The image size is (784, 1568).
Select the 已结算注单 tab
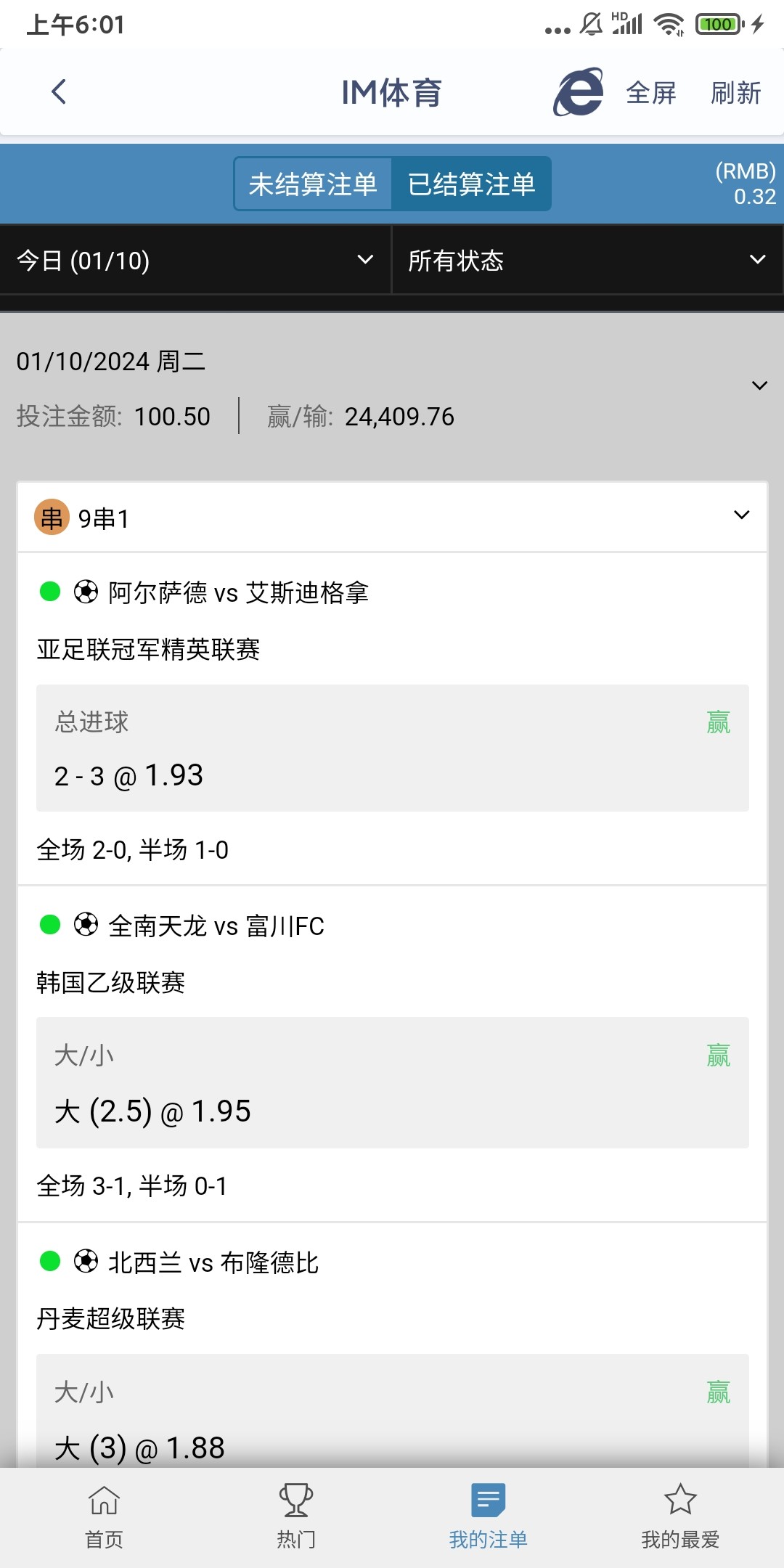471,184
